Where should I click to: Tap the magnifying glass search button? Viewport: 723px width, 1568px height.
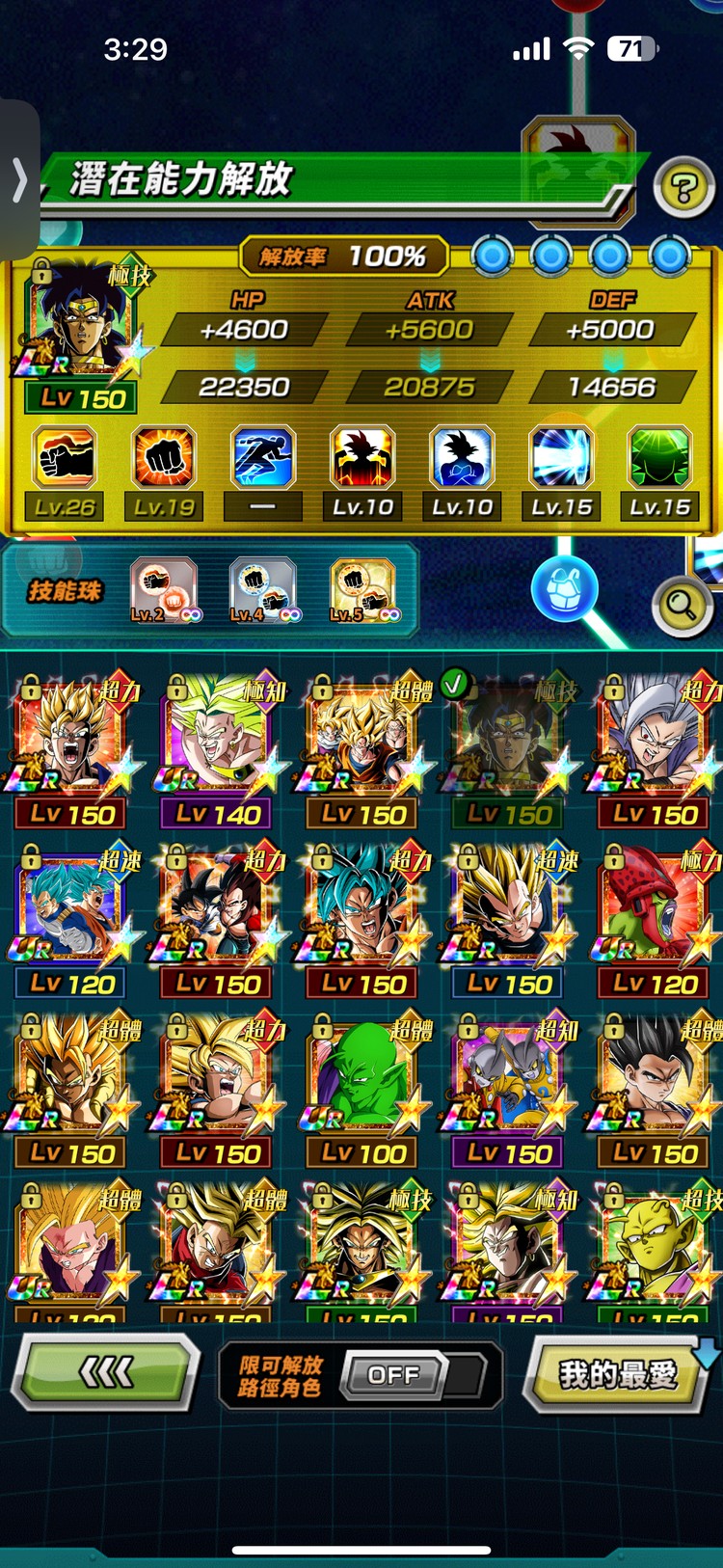683,606
